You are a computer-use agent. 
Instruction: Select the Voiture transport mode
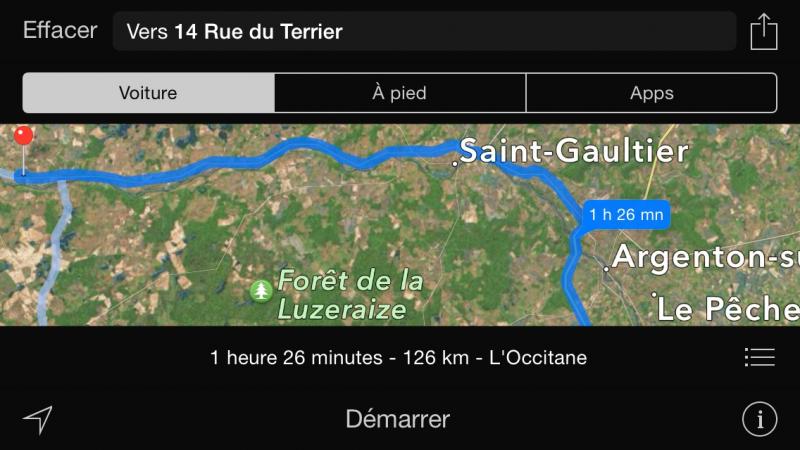click(x=148, y=93)
